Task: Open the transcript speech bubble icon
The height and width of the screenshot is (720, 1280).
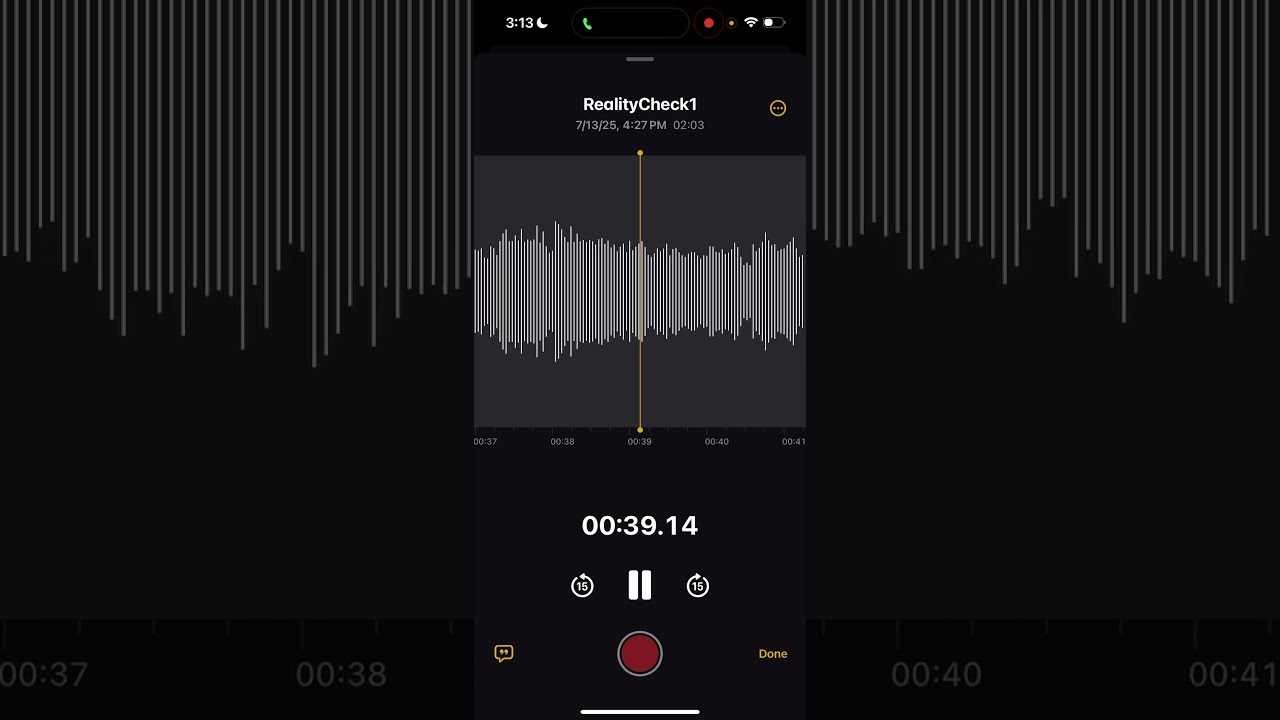Action: point(504,653)
